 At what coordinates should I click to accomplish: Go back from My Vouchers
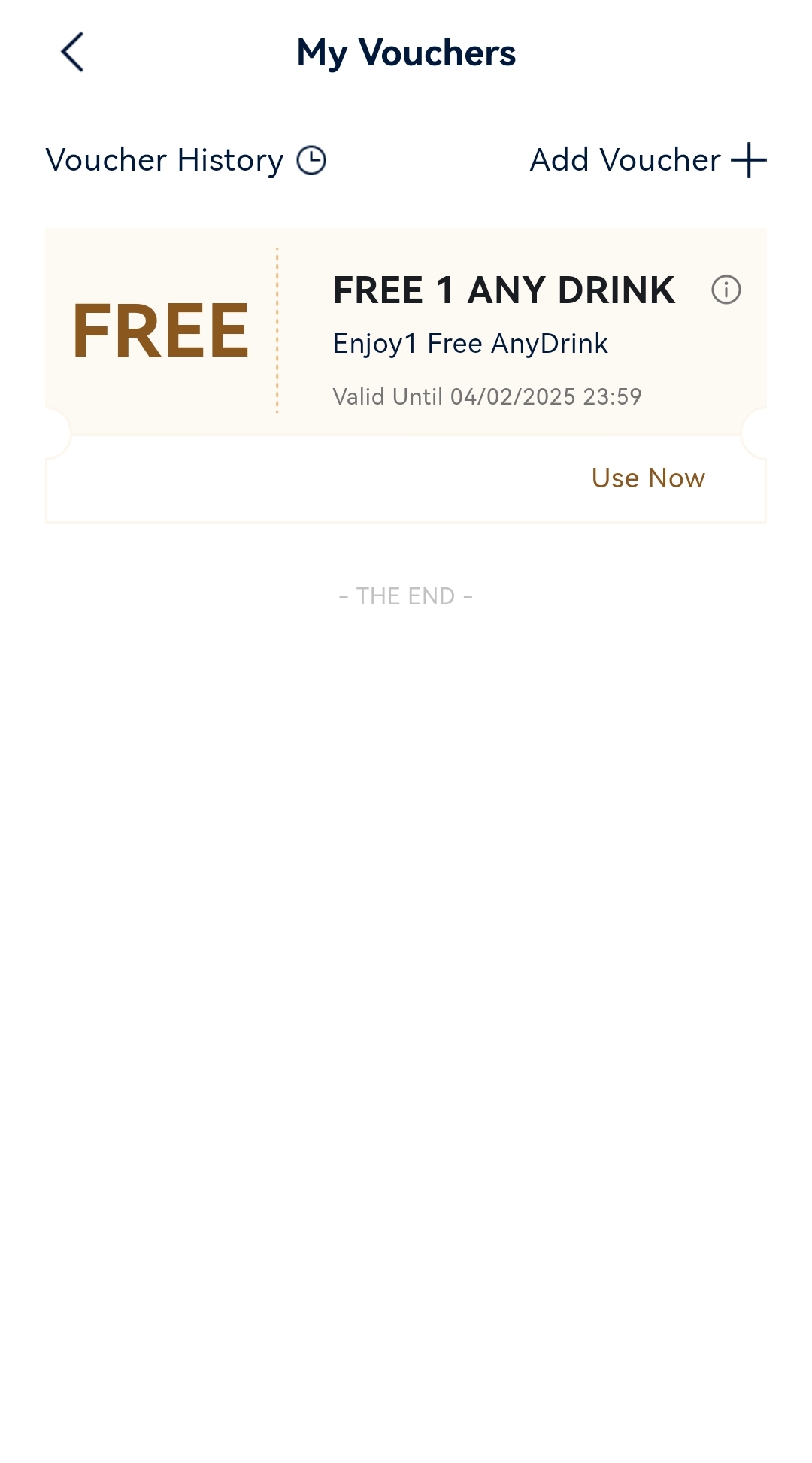(72, 53)
